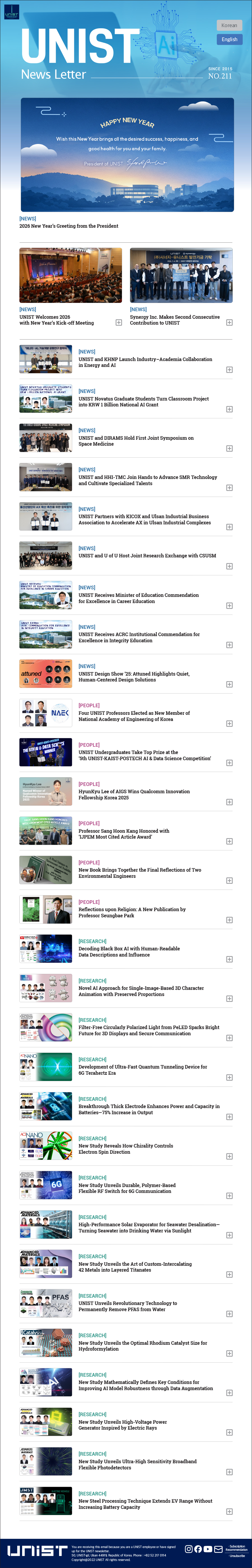The image size is (252, 1568).
Task: Expand the New Year's Kick-off Meeting article
Action: [x=119, y=323]
